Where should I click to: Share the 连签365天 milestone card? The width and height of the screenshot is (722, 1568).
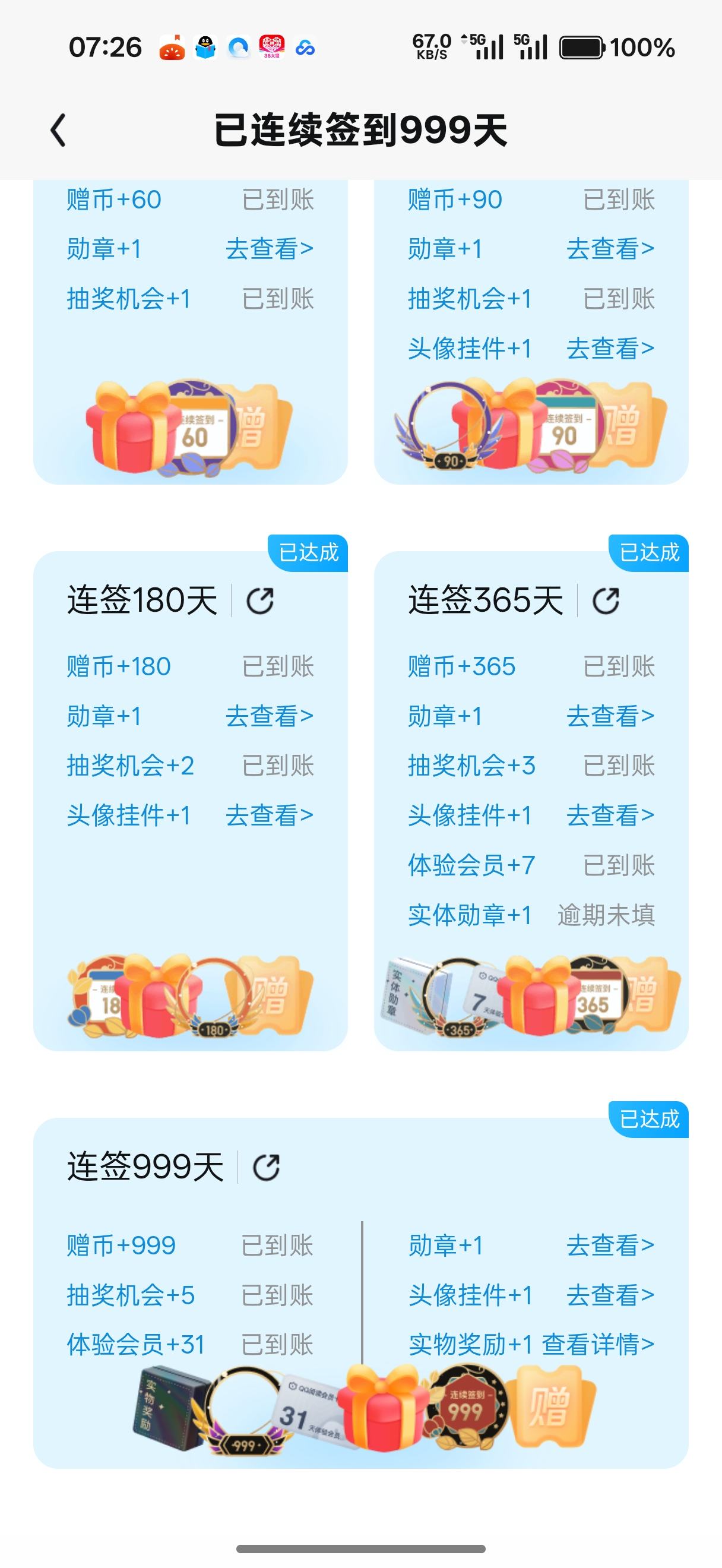606,601
